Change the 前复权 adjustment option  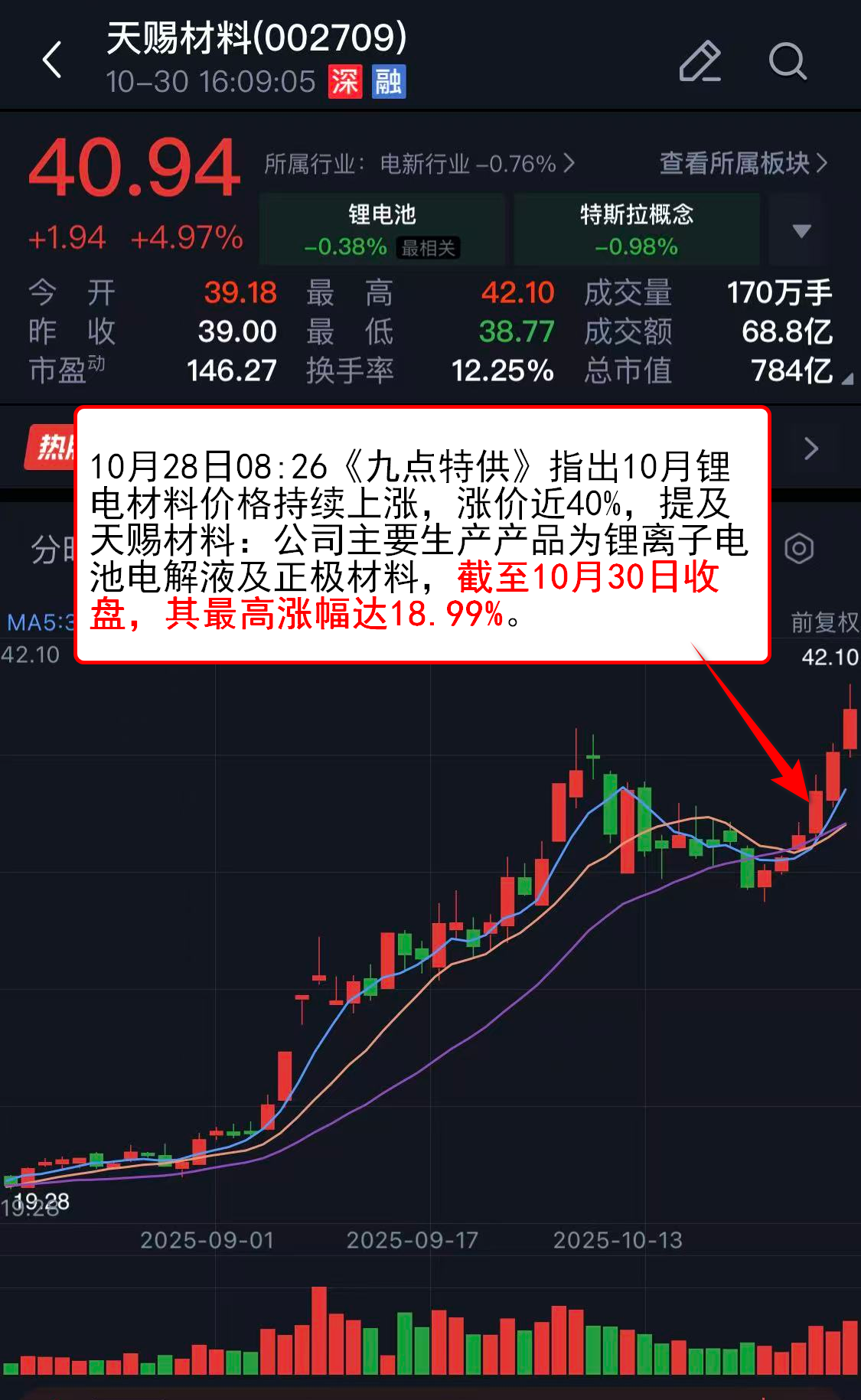point(823,622)
